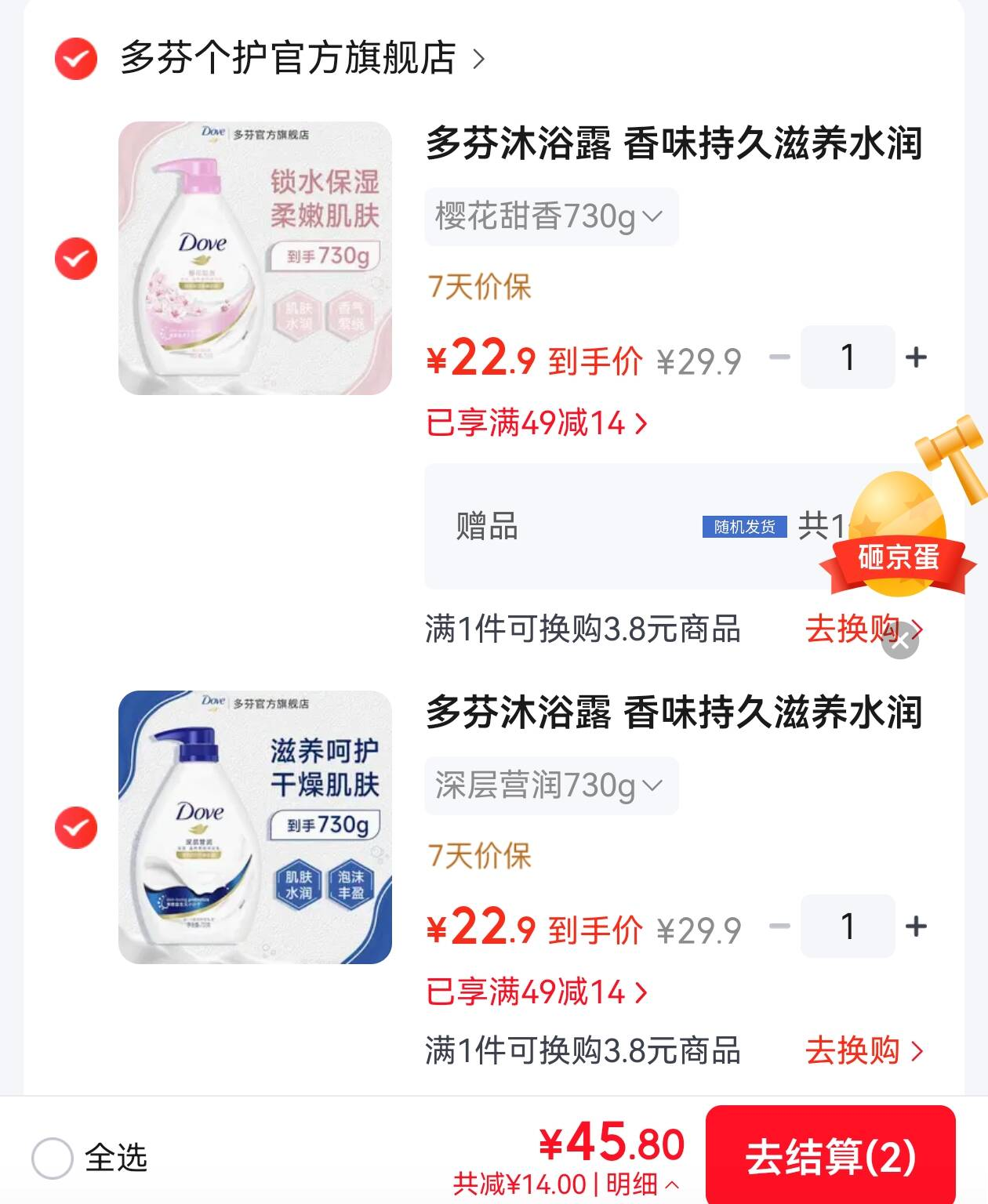
Task: Uncheck the 多芬个护官方旗舰店 store checkbox
Action: click(x=76, y=58)
